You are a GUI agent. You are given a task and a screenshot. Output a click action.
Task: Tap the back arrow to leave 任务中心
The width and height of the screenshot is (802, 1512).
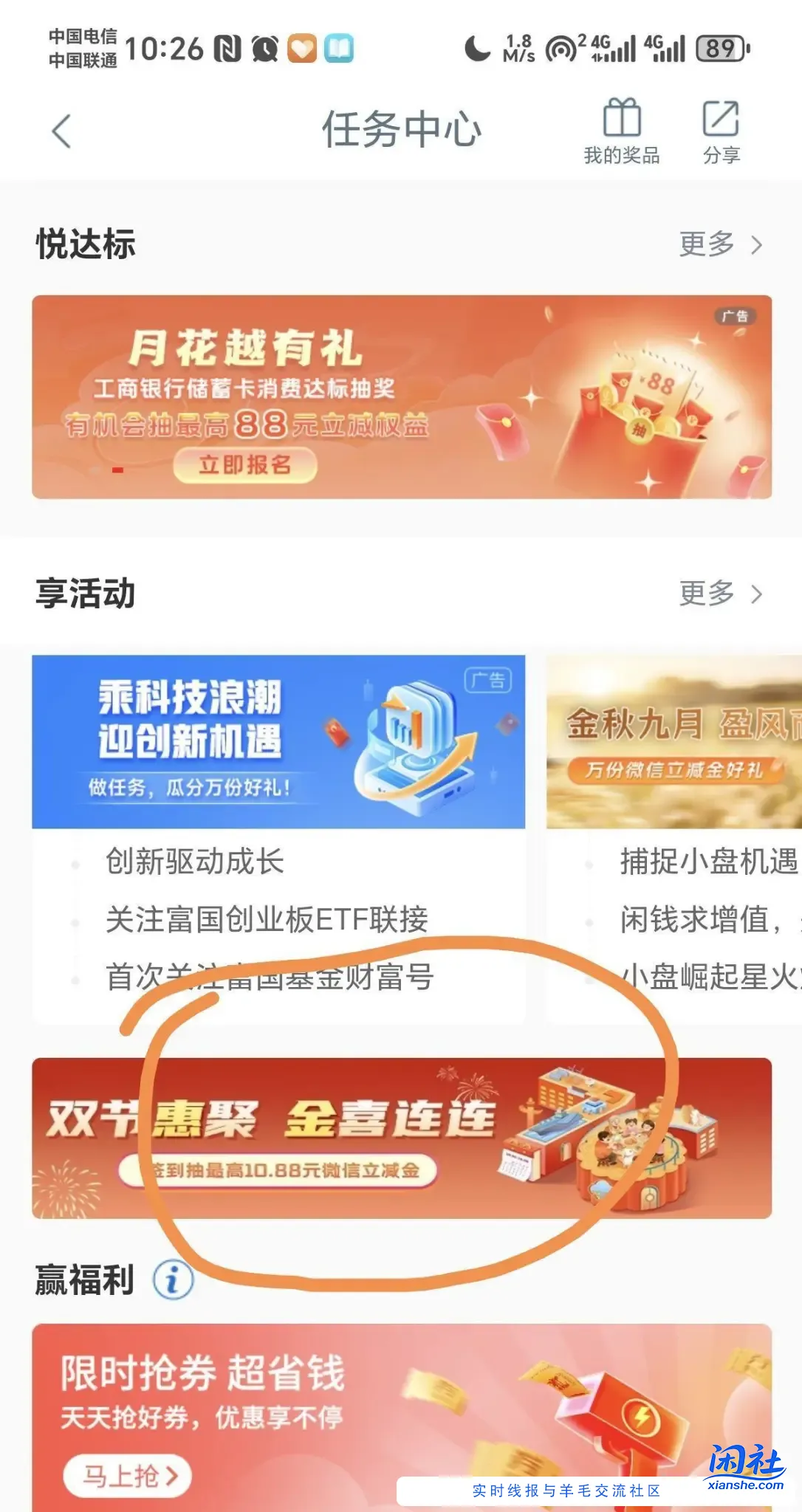tap(61, 131)
